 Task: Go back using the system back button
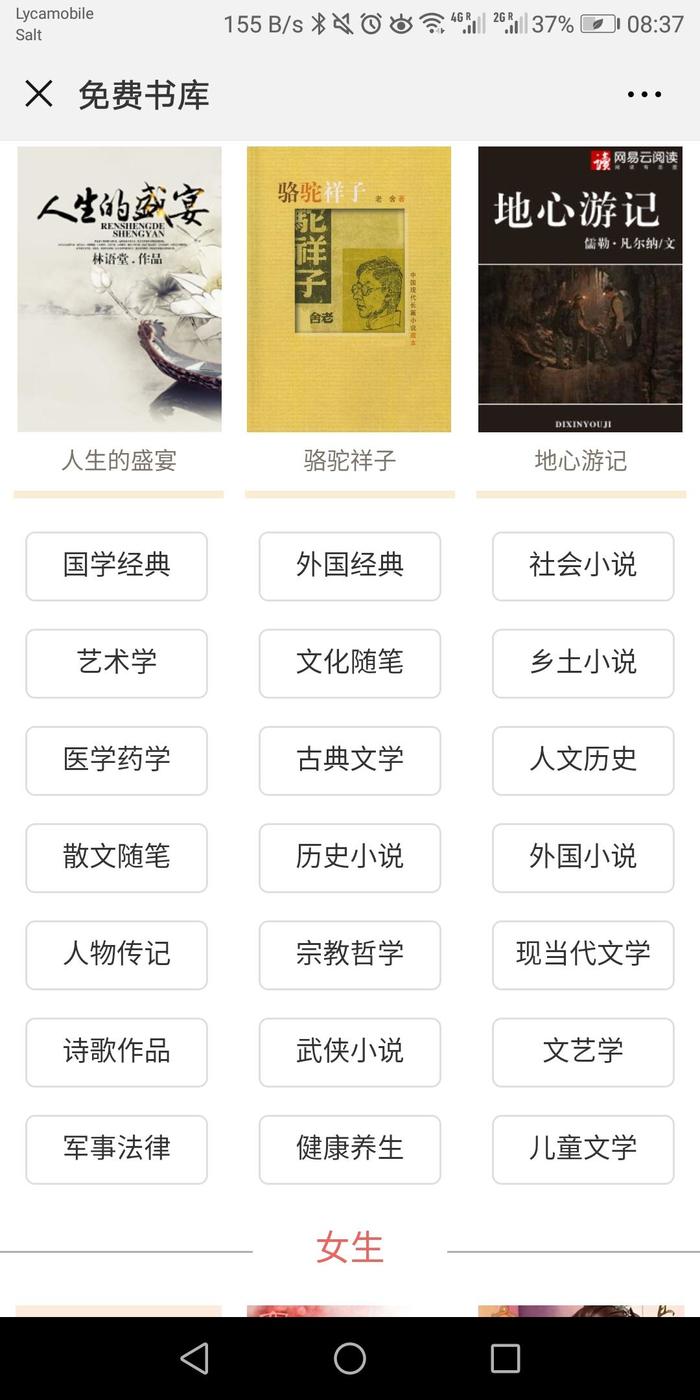(x=194, y=1357)
